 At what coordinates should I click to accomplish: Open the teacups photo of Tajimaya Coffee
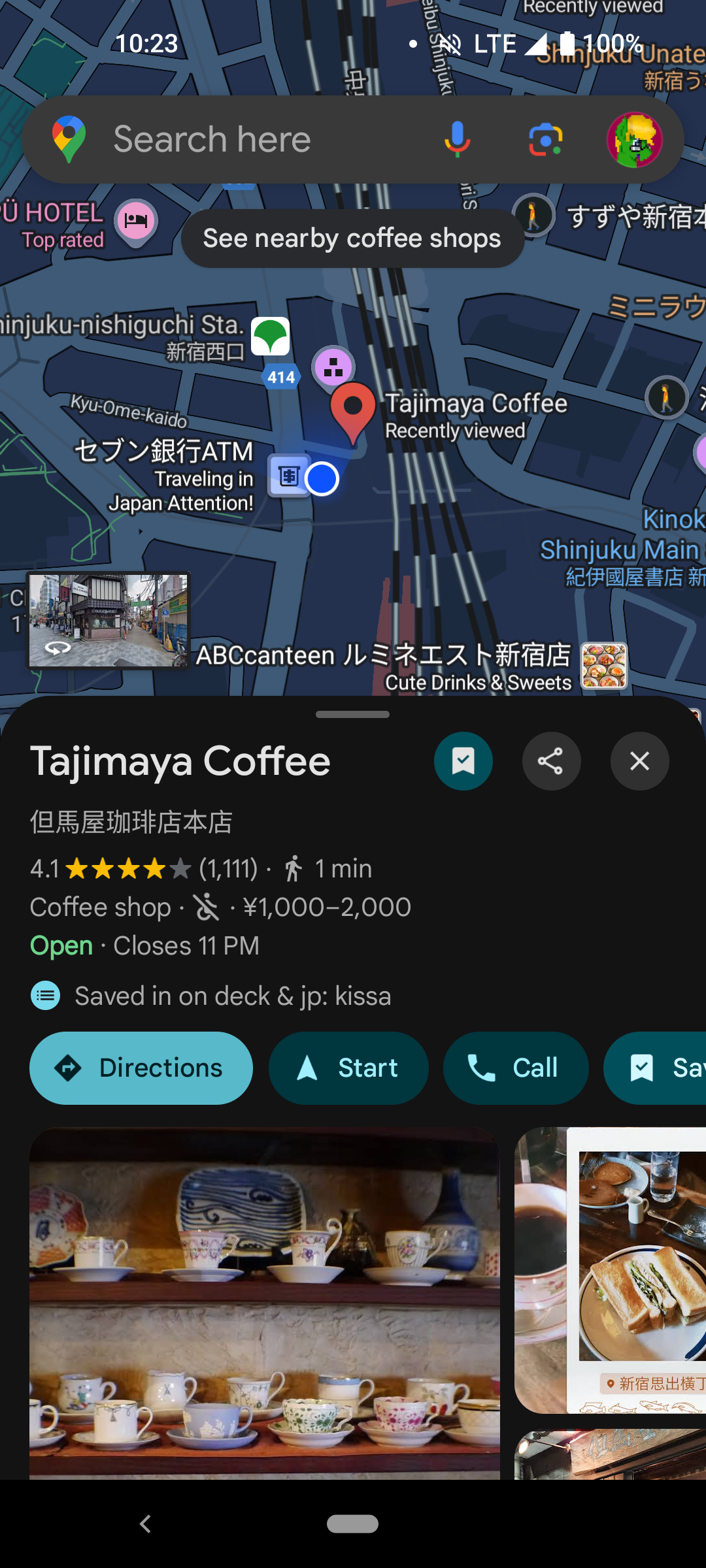pos(264,1300)
